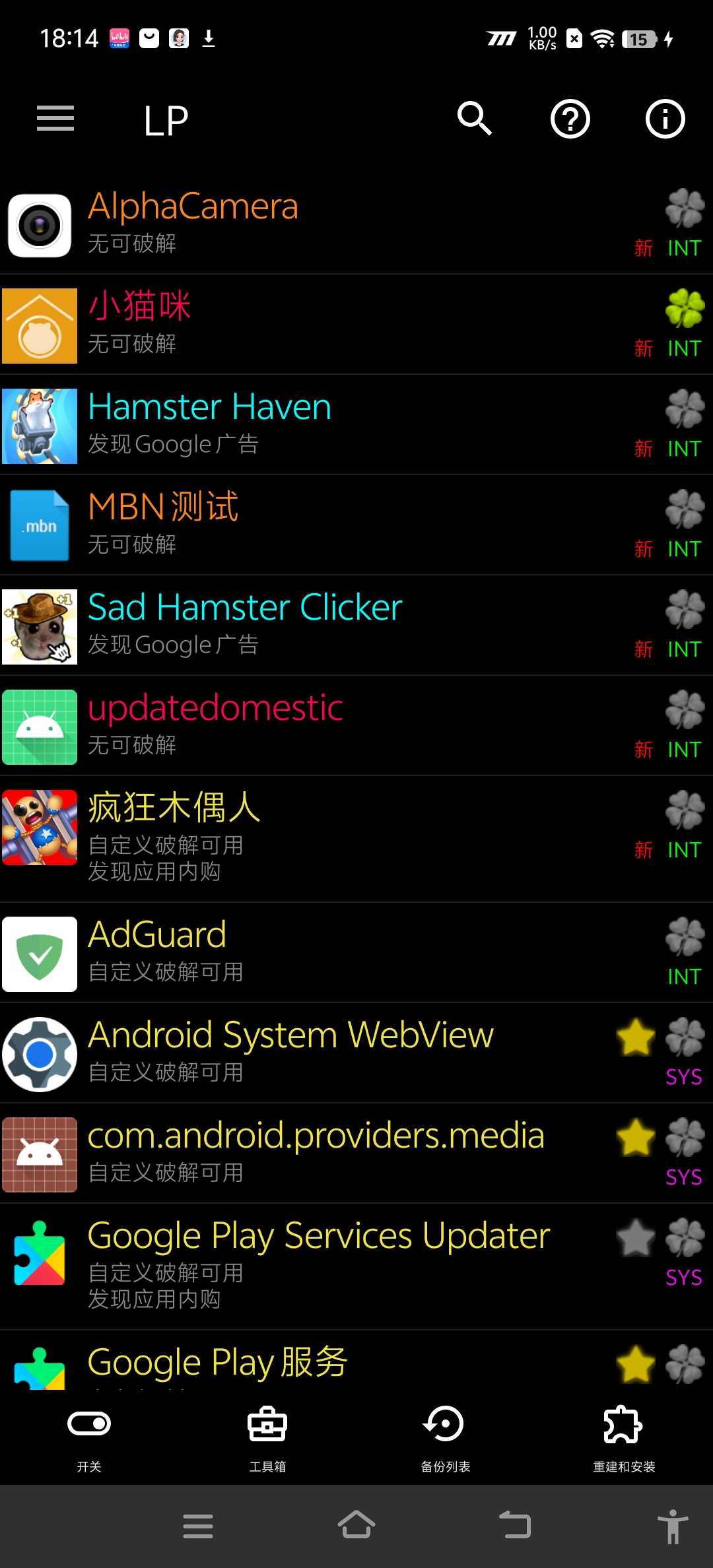The image size is (713, 1568).
Task: Open the info icon
Action: pos(665,119)
